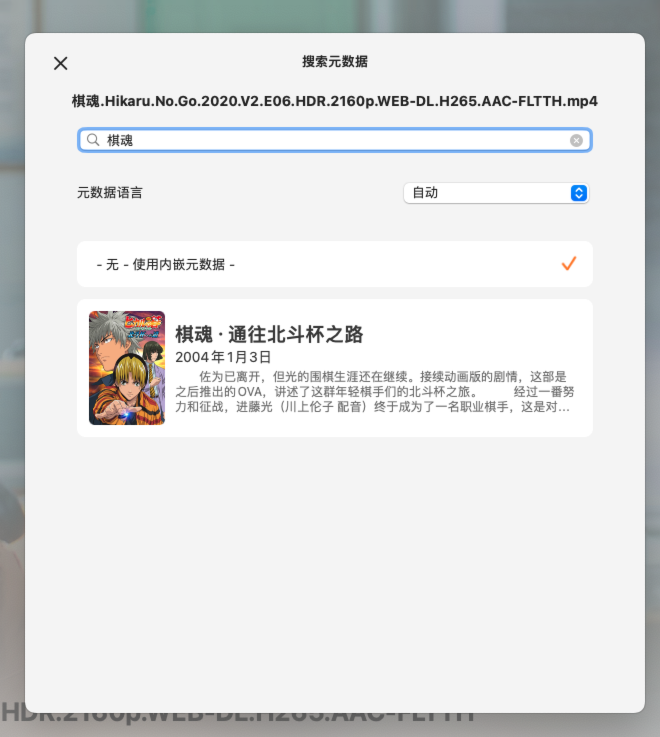Image resolution: width=660 pixels, height=737 pixels.
Task: Select 无 - 使用内嵌元数据 option
Action: coord(334,264)
